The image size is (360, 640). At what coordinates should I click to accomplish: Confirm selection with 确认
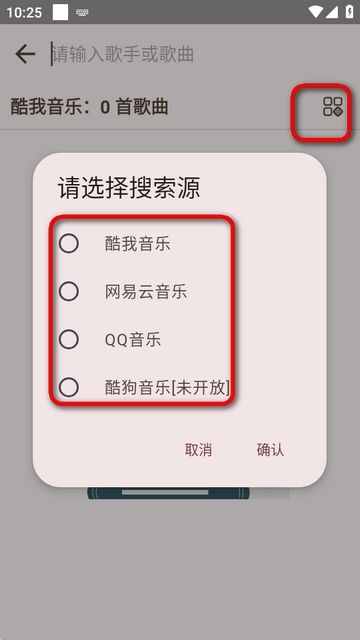(270, 449)
